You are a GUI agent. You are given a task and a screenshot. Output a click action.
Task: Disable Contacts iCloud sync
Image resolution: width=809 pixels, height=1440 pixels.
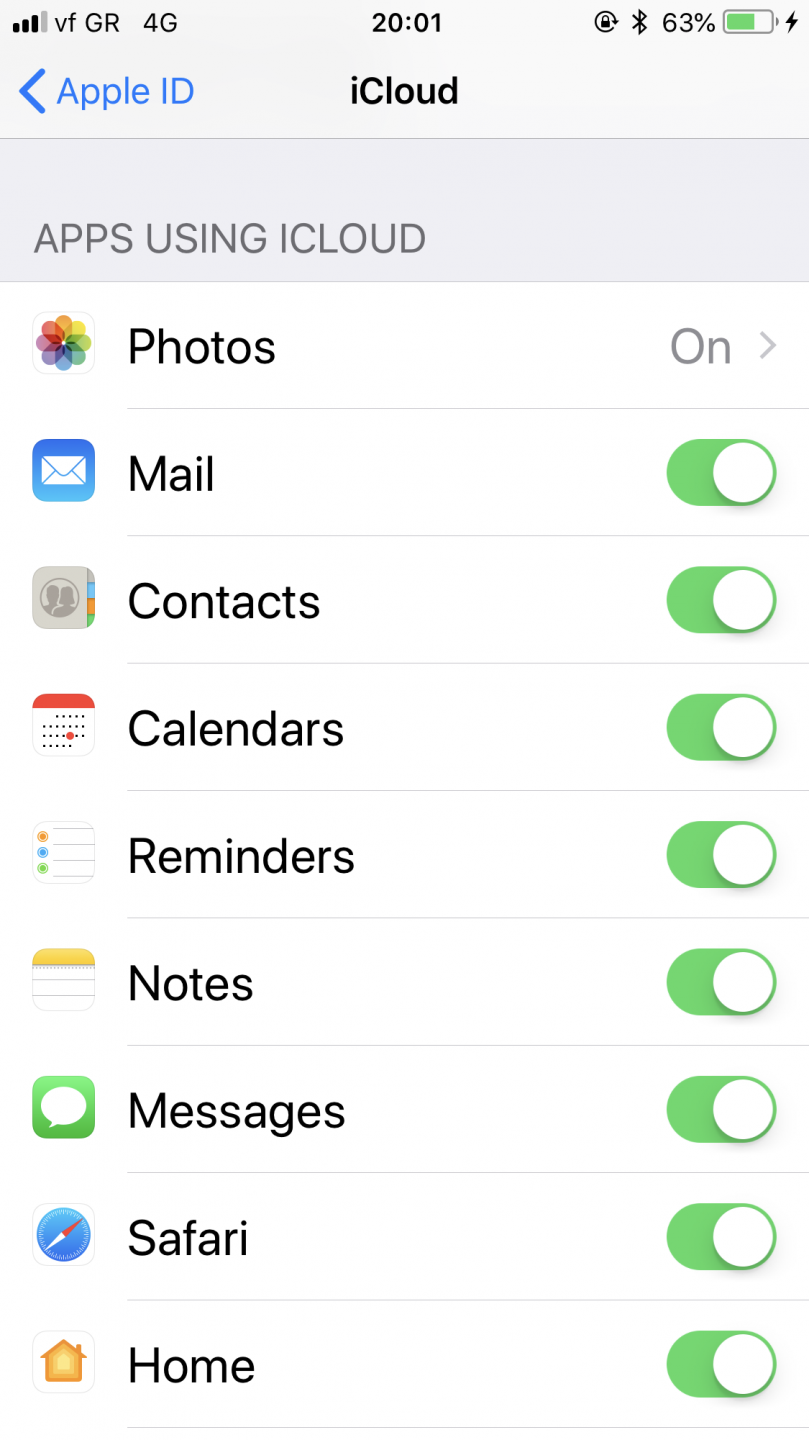721,600
